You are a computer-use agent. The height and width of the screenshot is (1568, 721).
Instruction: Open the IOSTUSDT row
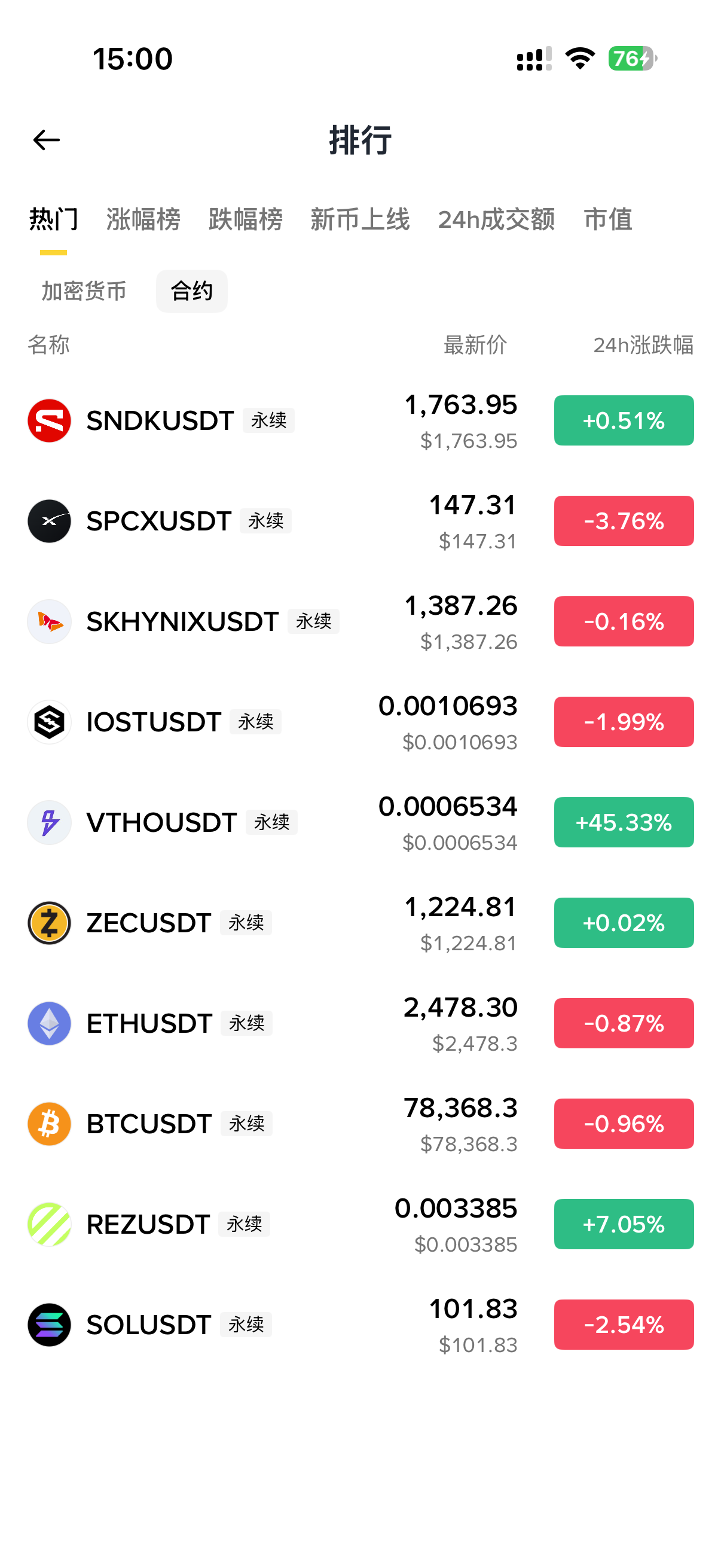[x=360, y=722]
